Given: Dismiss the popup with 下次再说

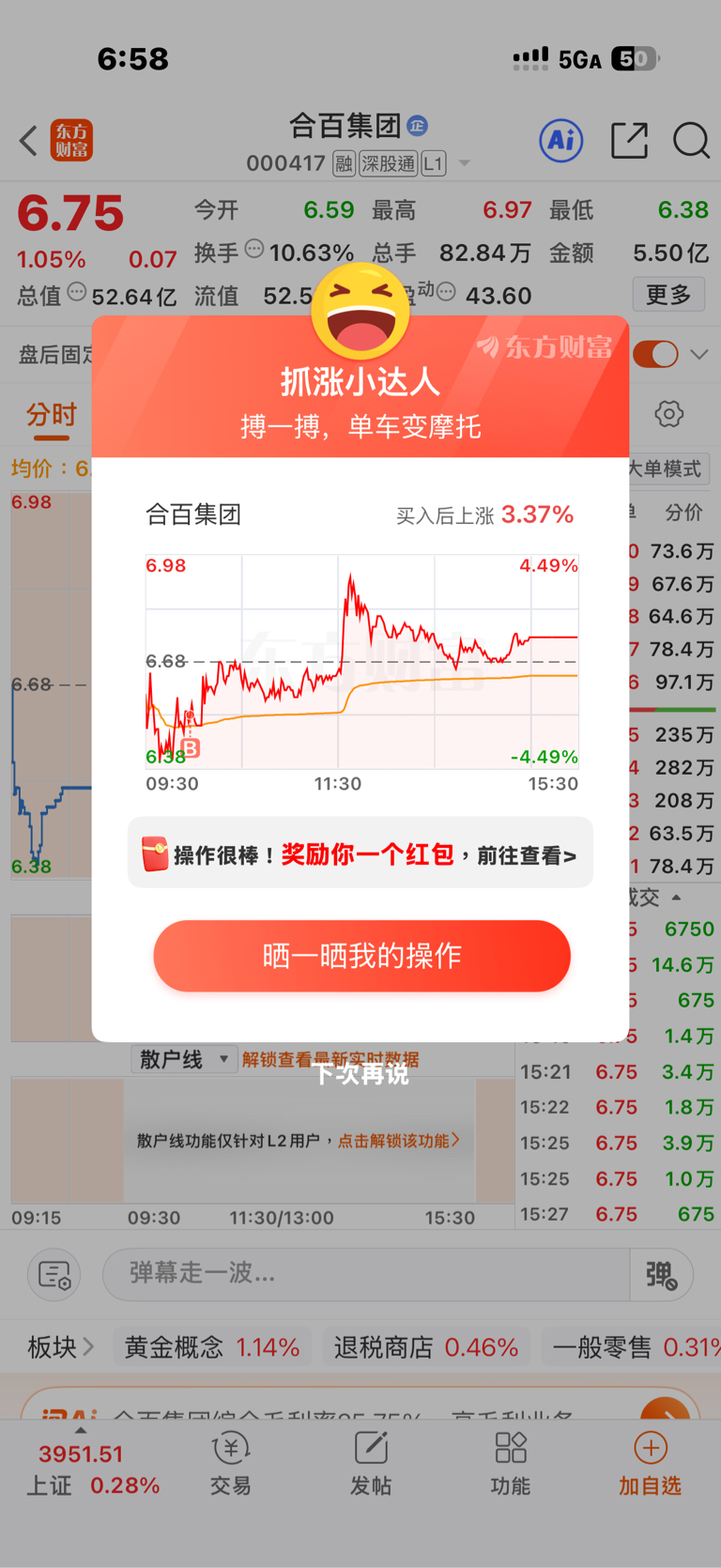Looking at the screenshot, I should click(x=360, y=1073).
